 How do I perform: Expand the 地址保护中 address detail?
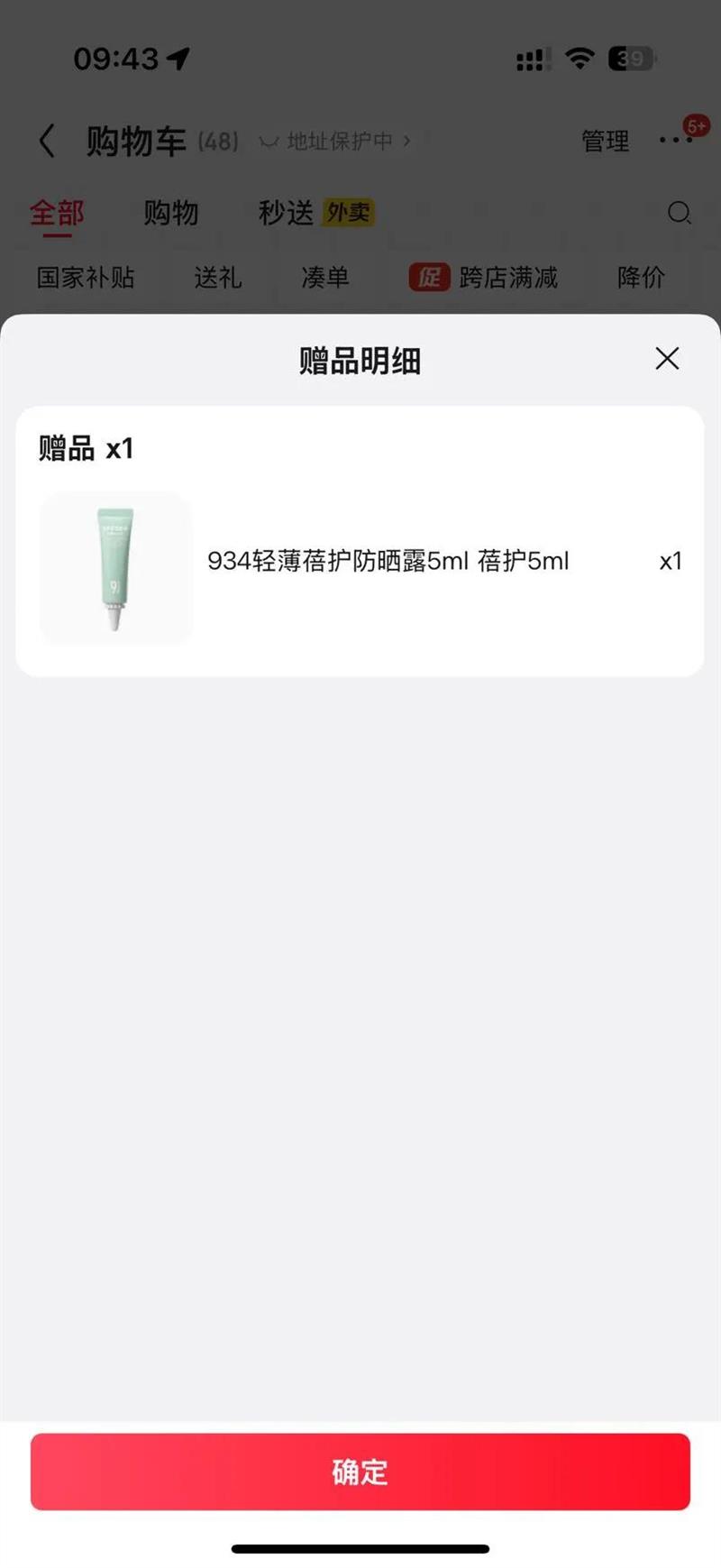click(x=341, y=142)
